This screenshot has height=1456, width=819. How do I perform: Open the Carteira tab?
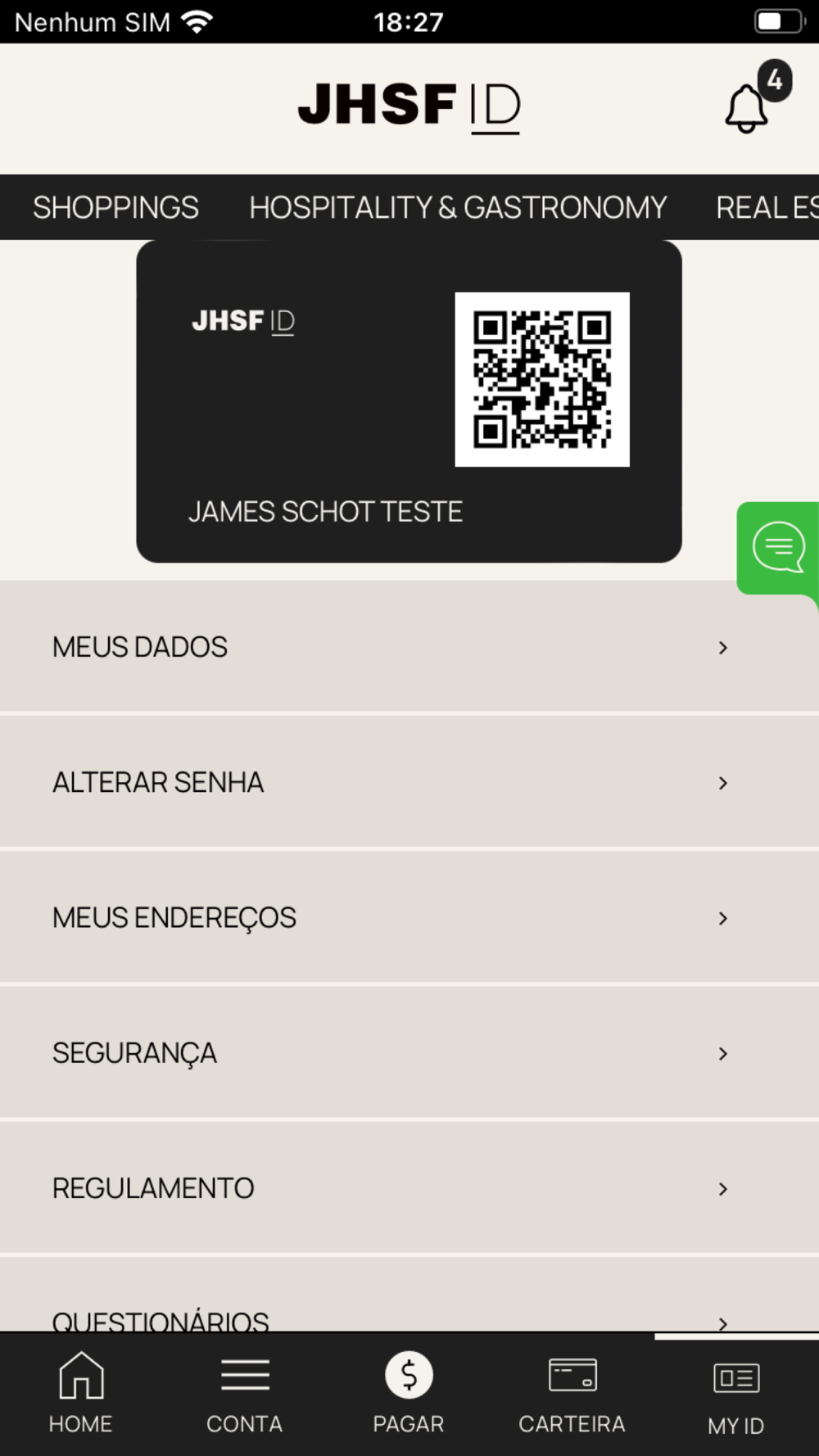(x=572, y=1393)
